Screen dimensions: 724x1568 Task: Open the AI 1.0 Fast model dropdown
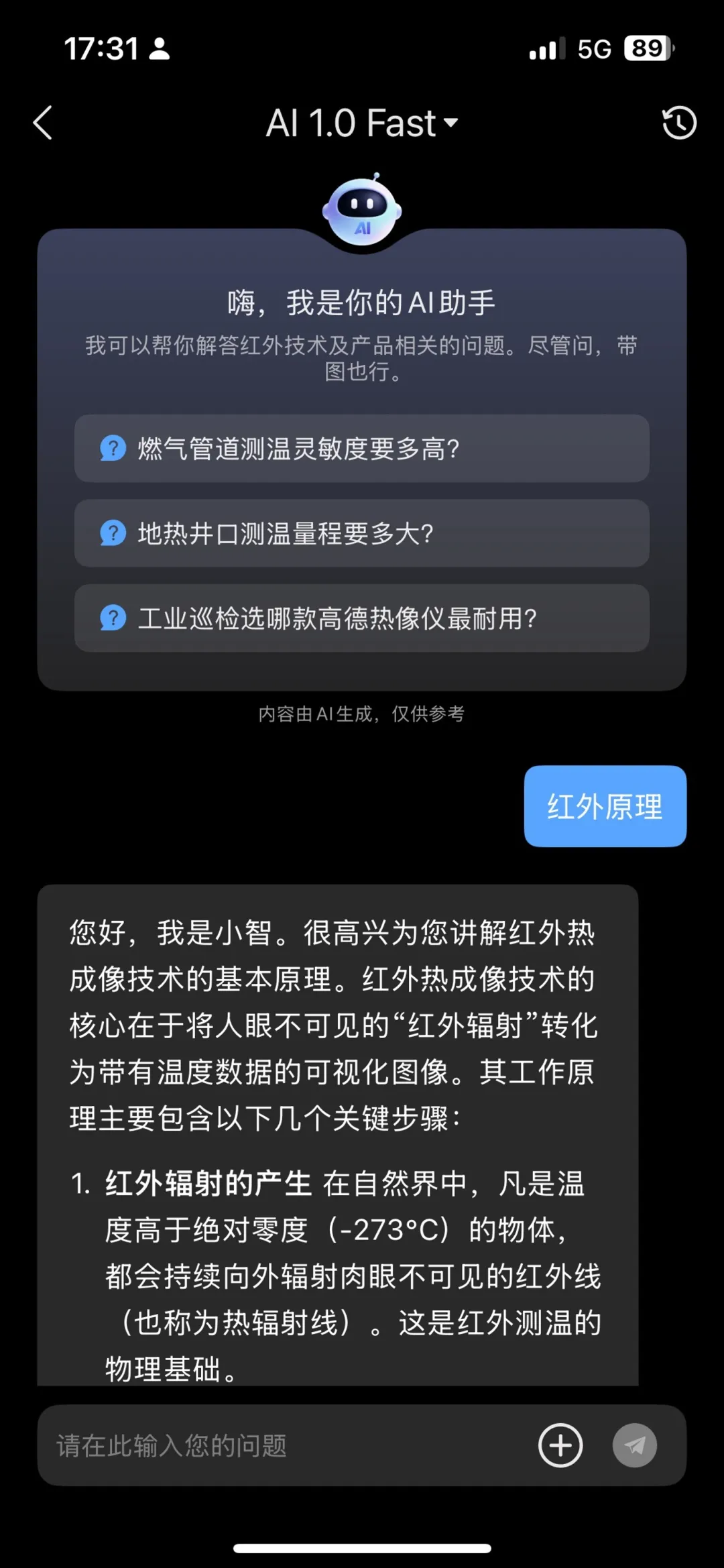click(x=362, y=123)
